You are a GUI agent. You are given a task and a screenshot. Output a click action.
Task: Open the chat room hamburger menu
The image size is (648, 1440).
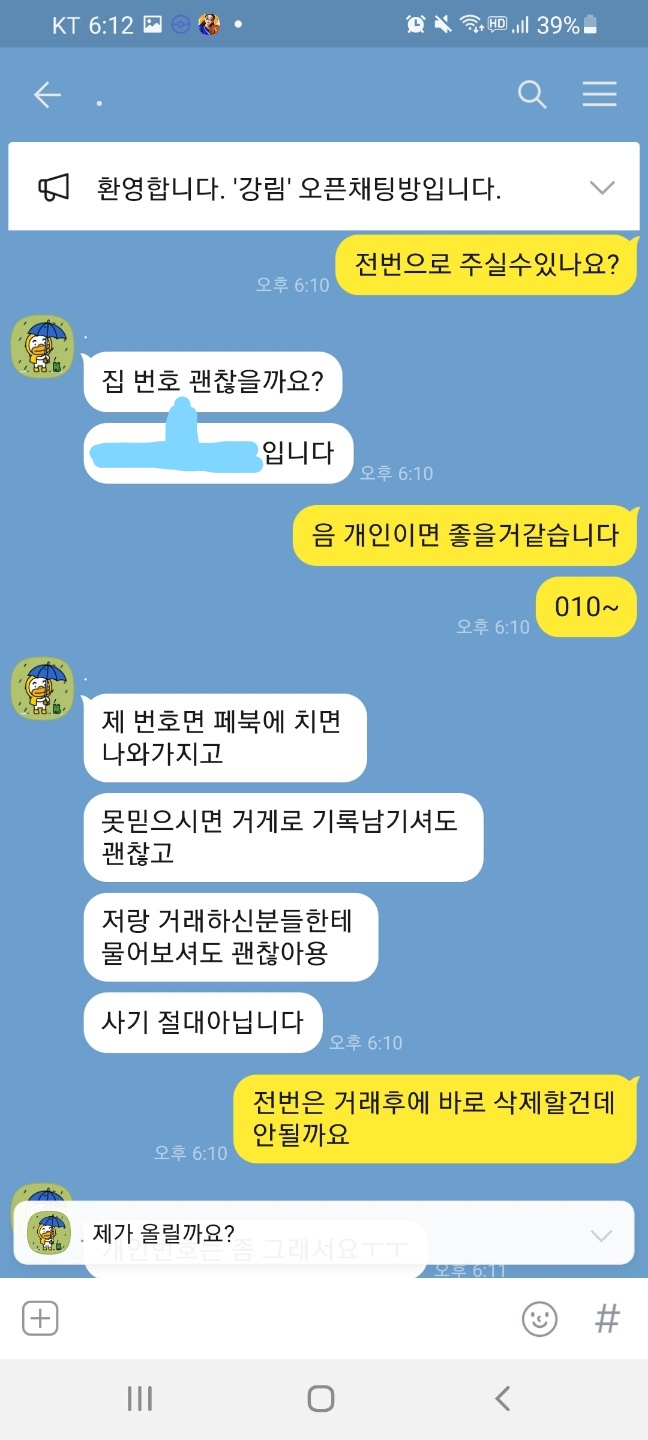point(599,95)
